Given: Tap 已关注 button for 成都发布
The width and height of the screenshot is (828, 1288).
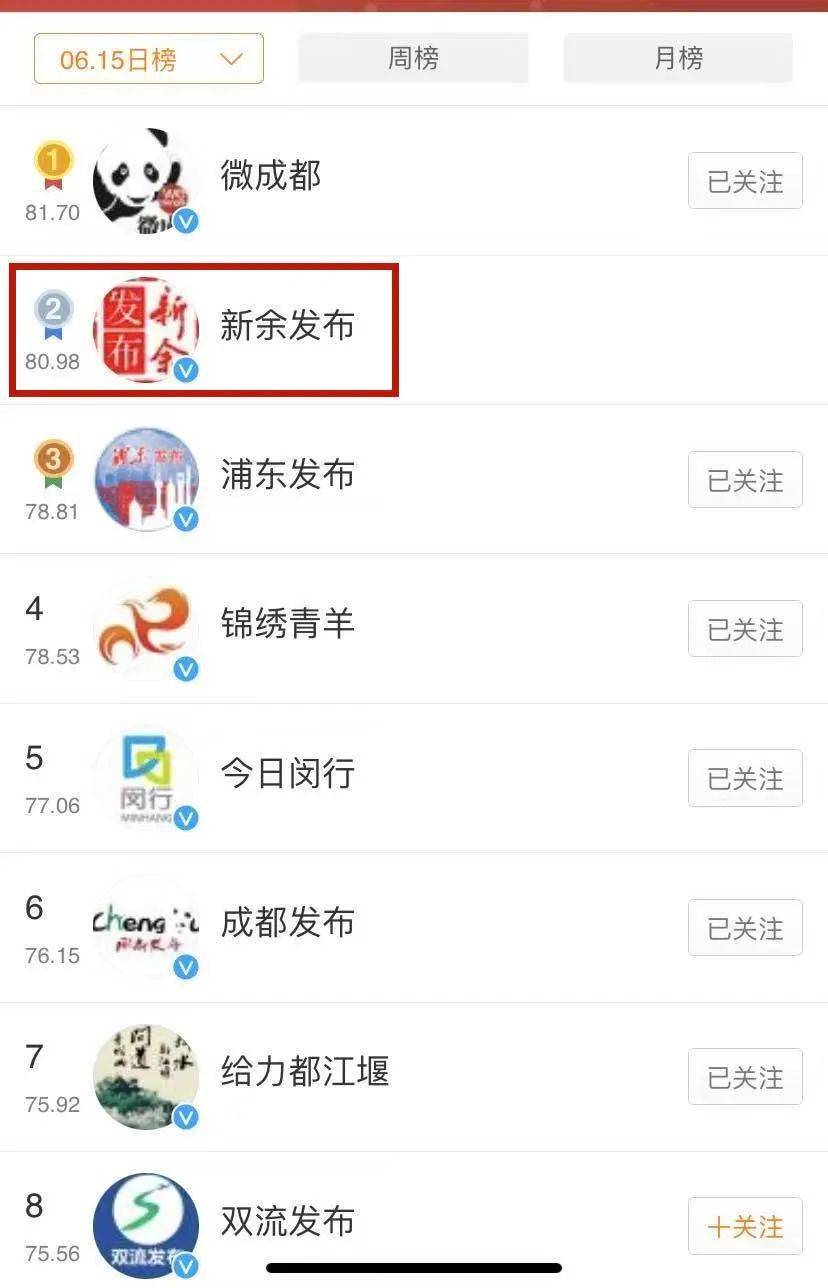Looking at the screenshot, I should pyautogui.click(x=745, y=928).
